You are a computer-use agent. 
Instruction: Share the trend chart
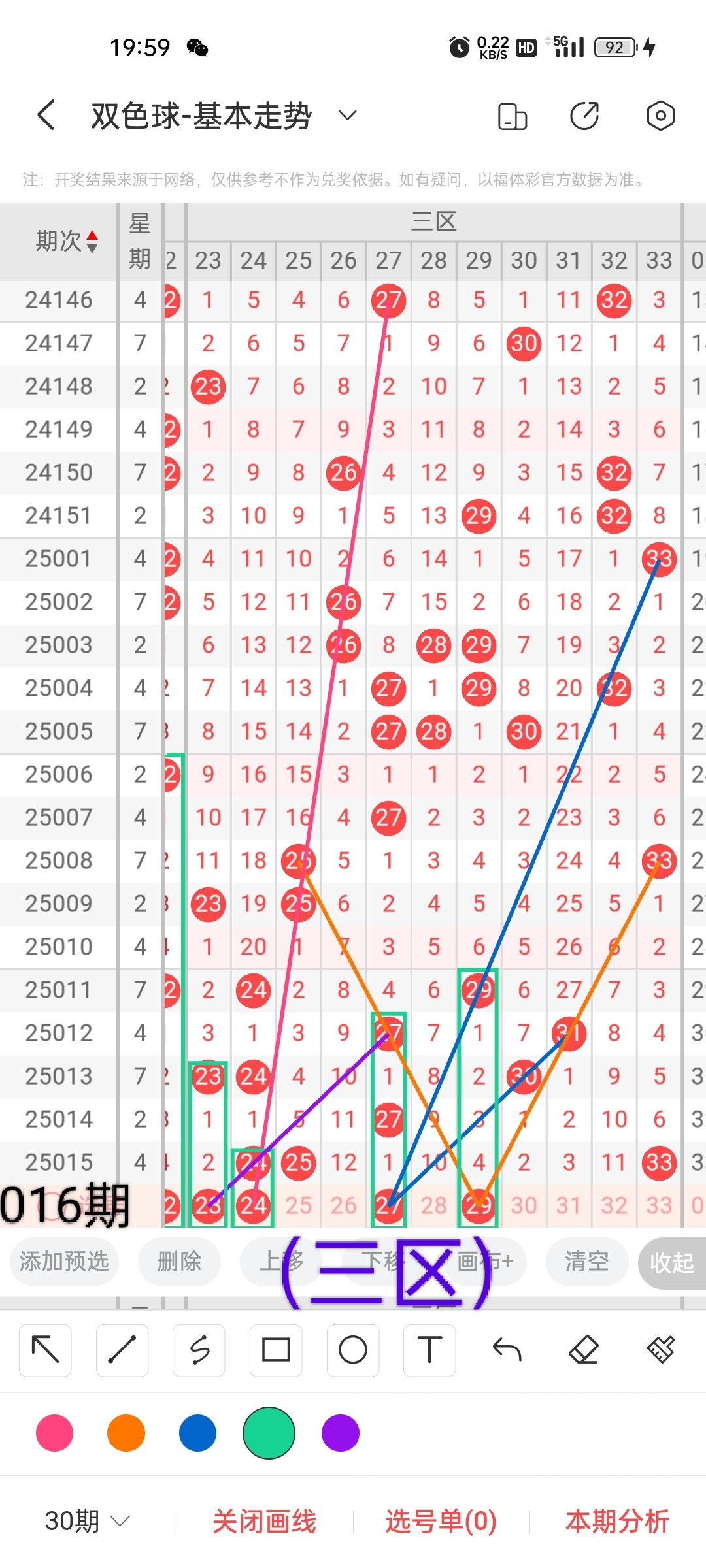click(584, 116)
